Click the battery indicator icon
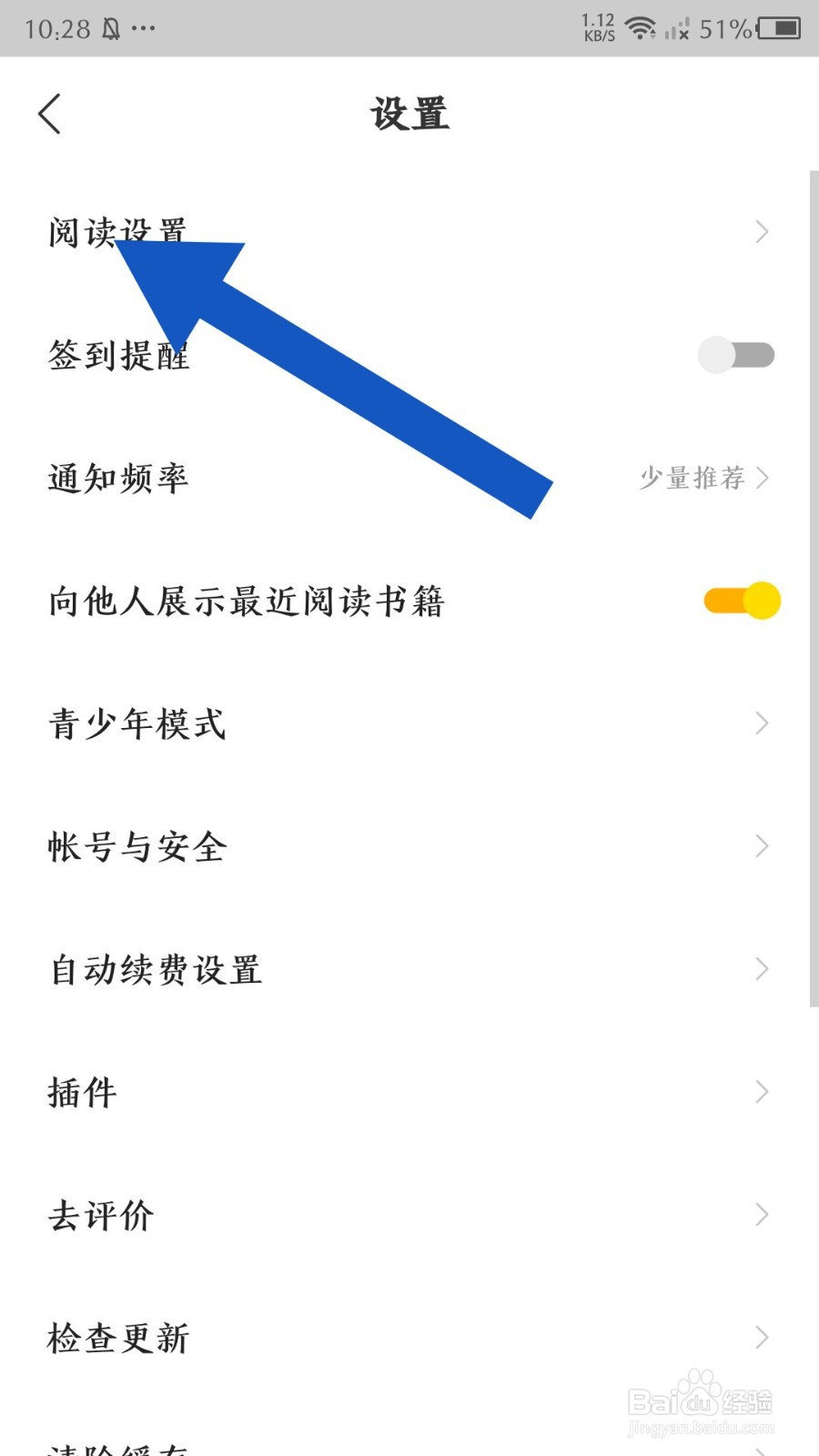The width and height of the screenshot is (819, 1456). click(x=778, y=28)
